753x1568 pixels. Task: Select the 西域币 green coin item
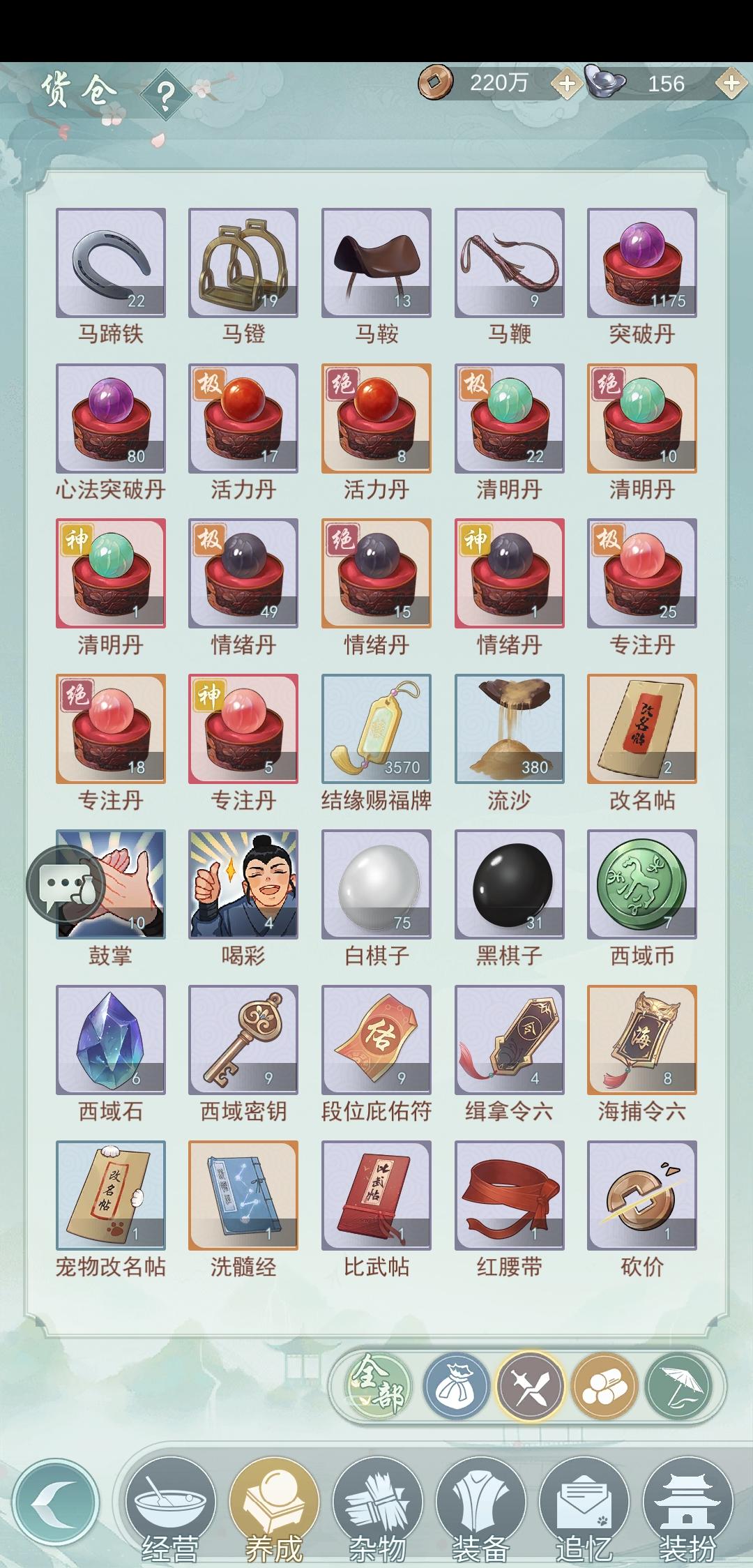(641, 882)
